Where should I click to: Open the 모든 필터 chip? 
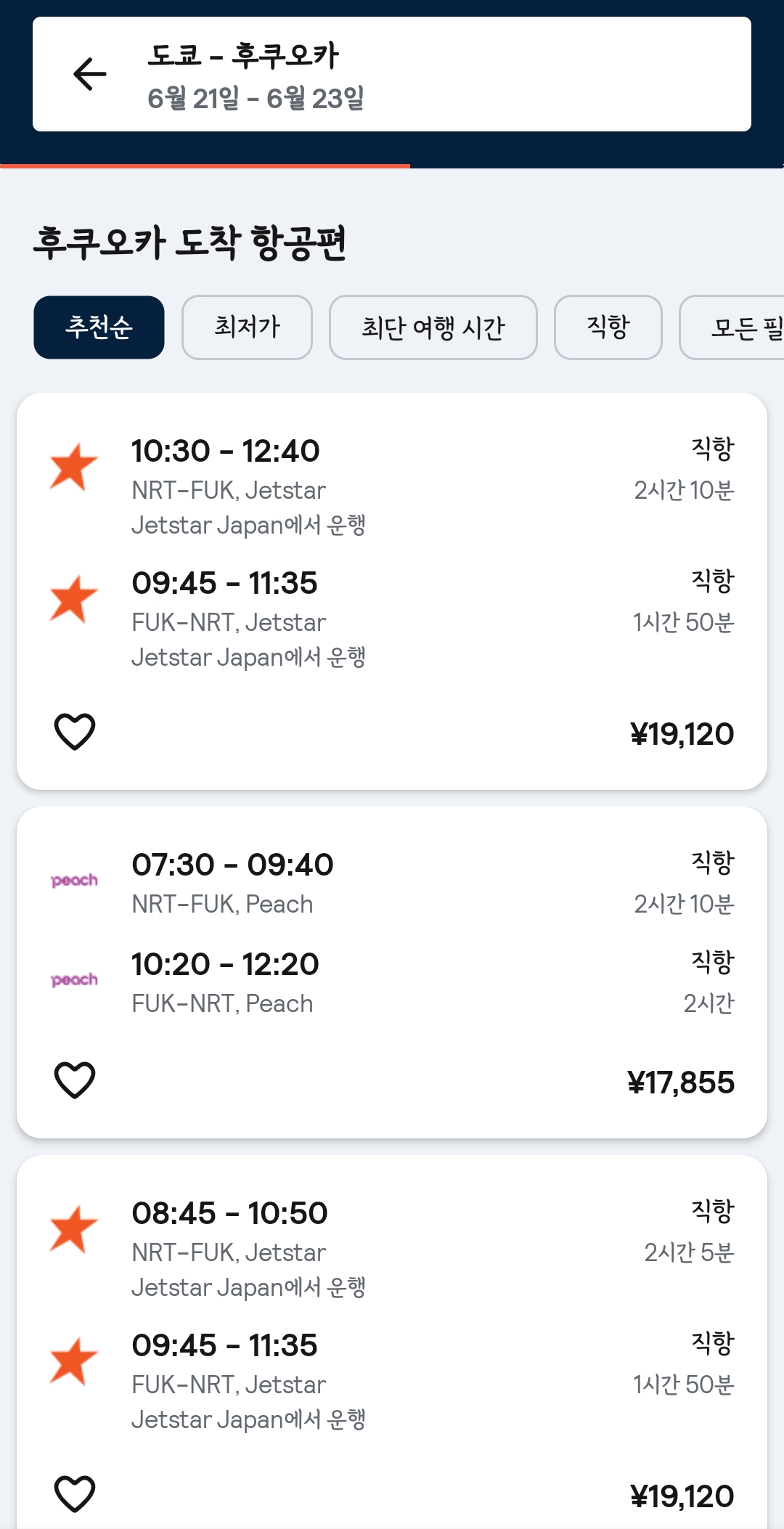point(733,327)
